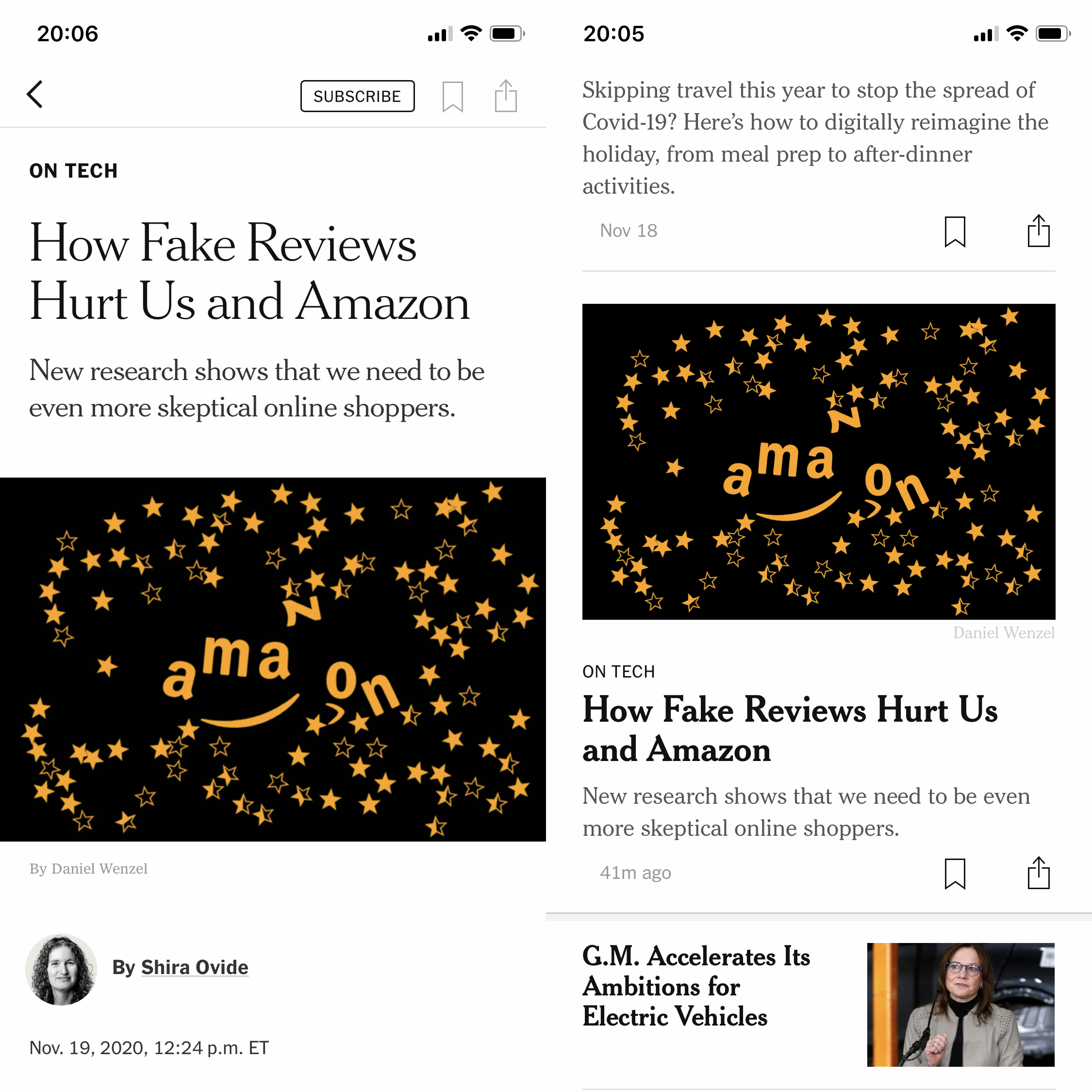Go back from the article page
1092x1092 pixels.
coord(35,94)
